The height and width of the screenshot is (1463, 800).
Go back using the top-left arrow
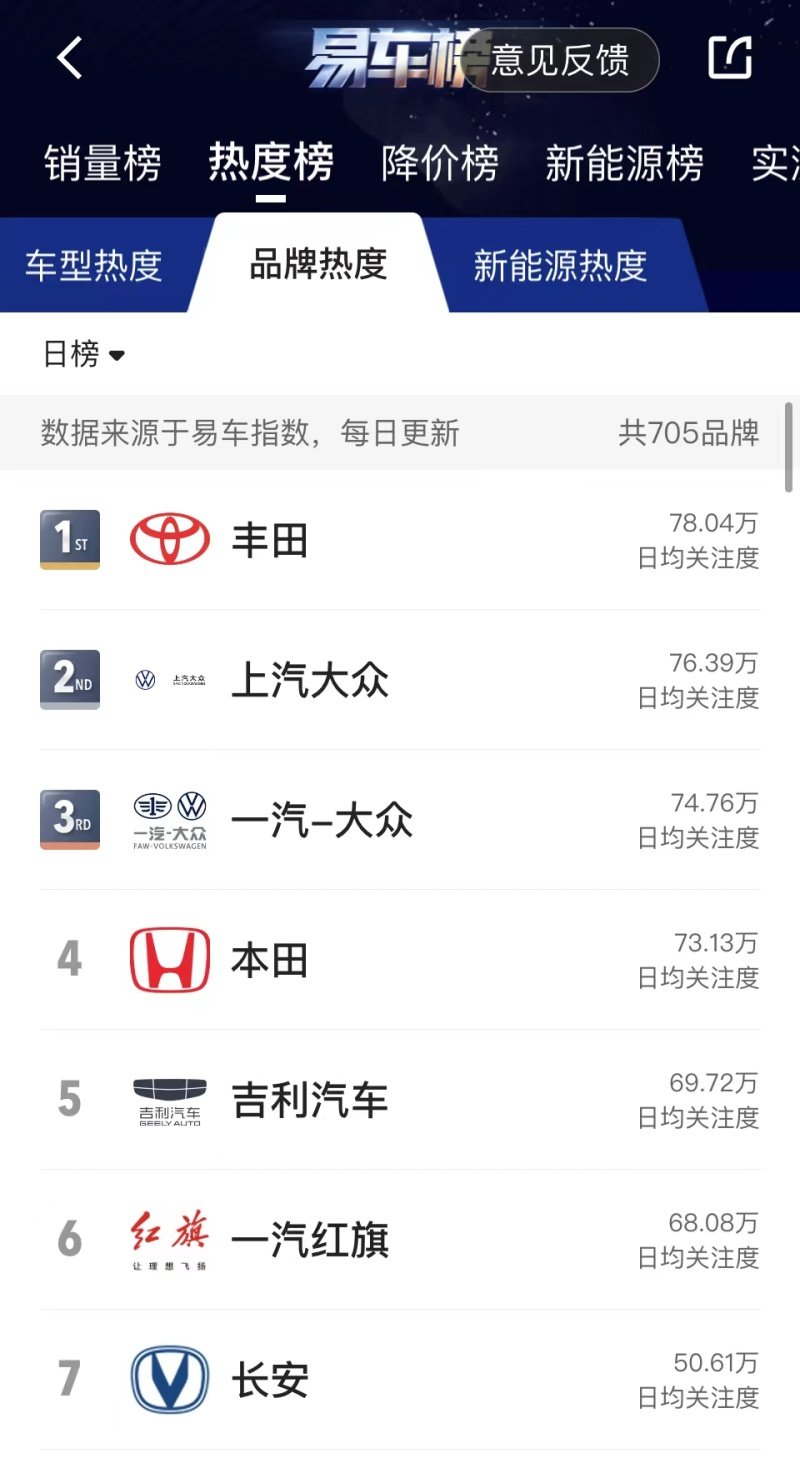click(69, 58)
